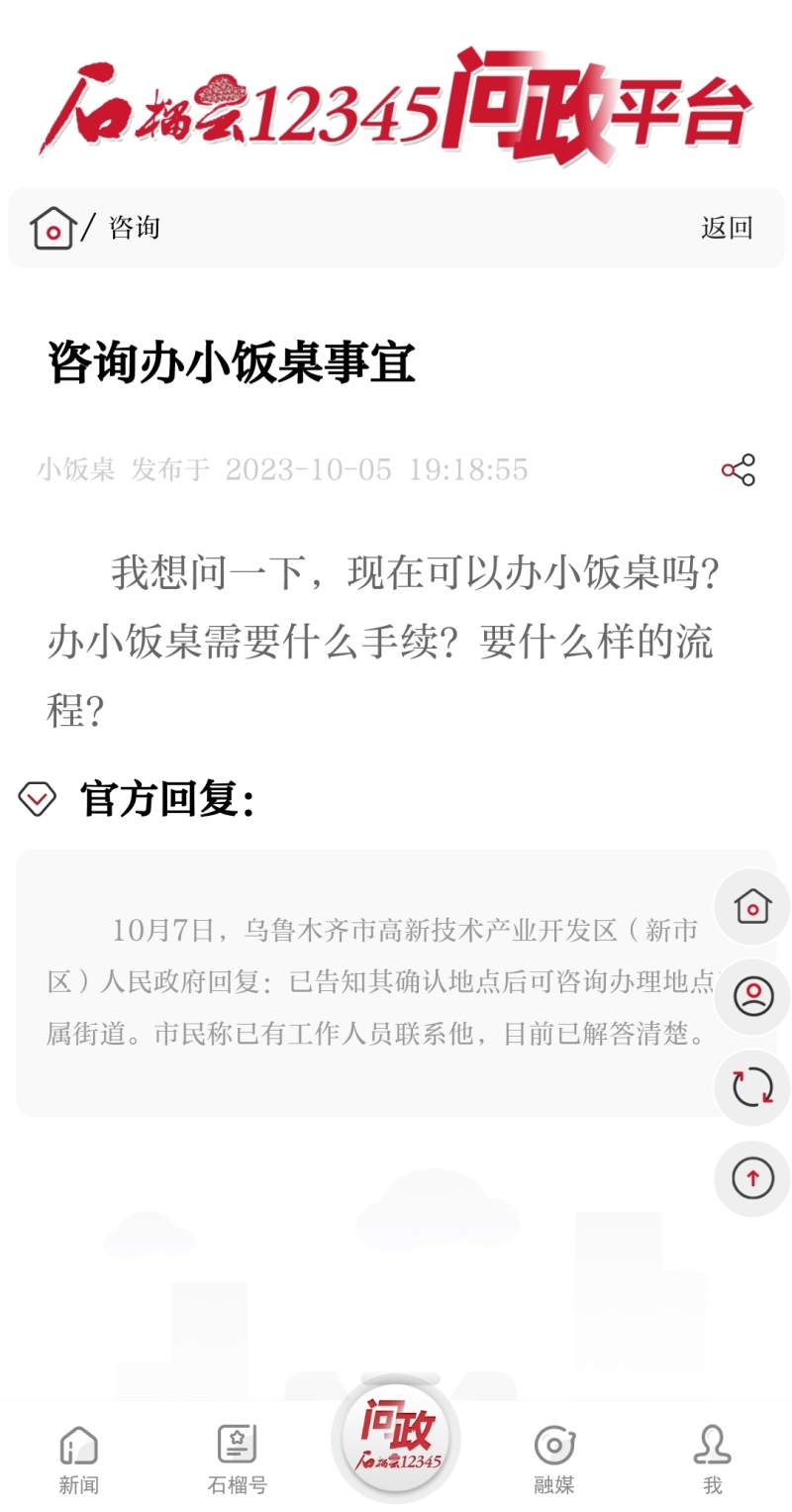
Task: Jump to top with the arrow button
Action: 752,1178
